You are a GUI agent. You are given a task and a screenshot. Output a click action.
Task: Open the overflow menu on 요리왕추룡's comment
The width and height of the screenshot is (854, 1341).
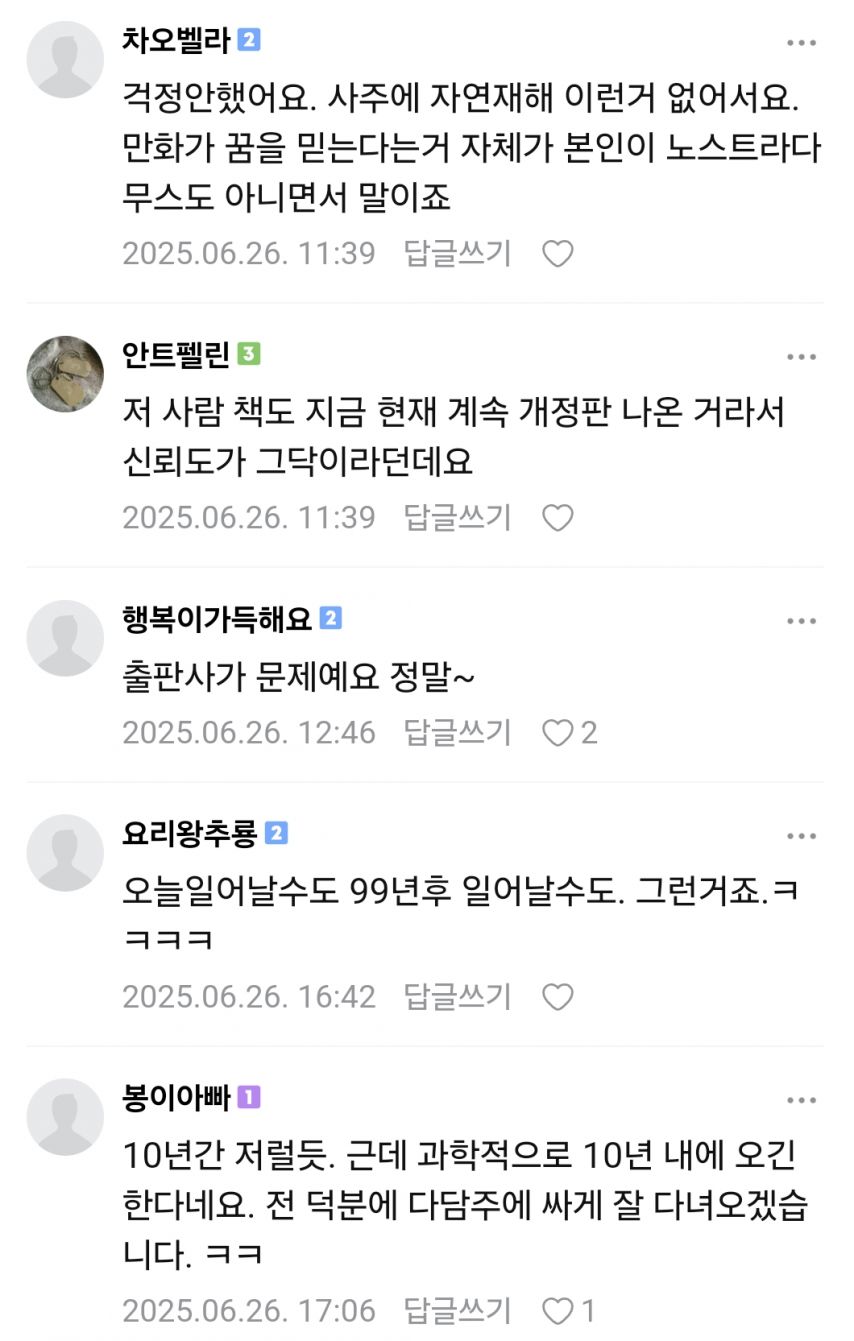click(801, 837)
